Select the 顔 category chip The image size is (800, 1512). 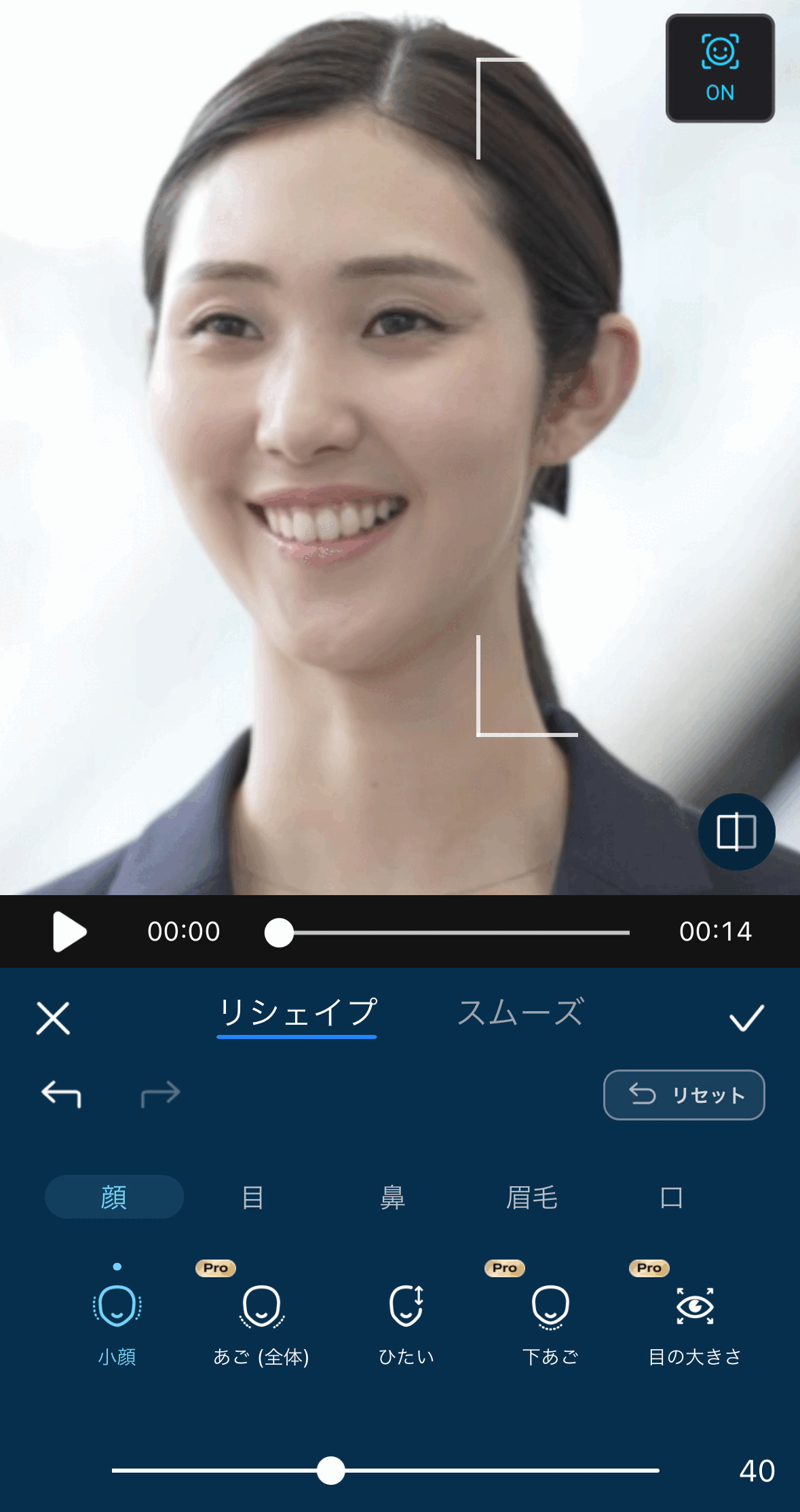pyautogui.click(x=114, y=1197)
